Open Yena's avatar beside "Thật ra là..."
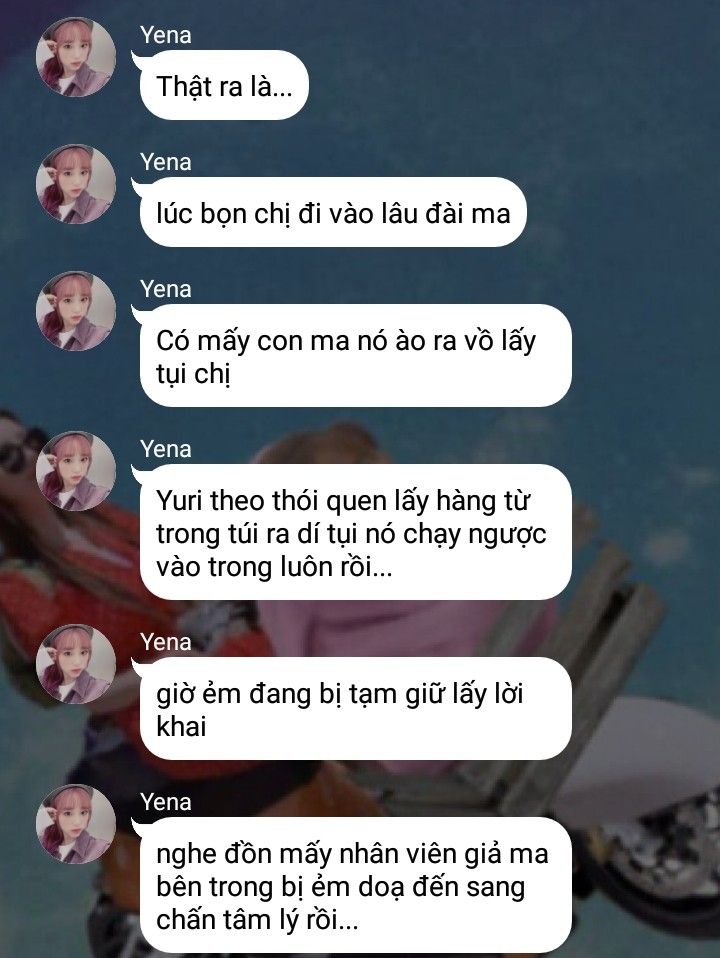This screenshot has height=958, width=720. click(x=76, y=57)
